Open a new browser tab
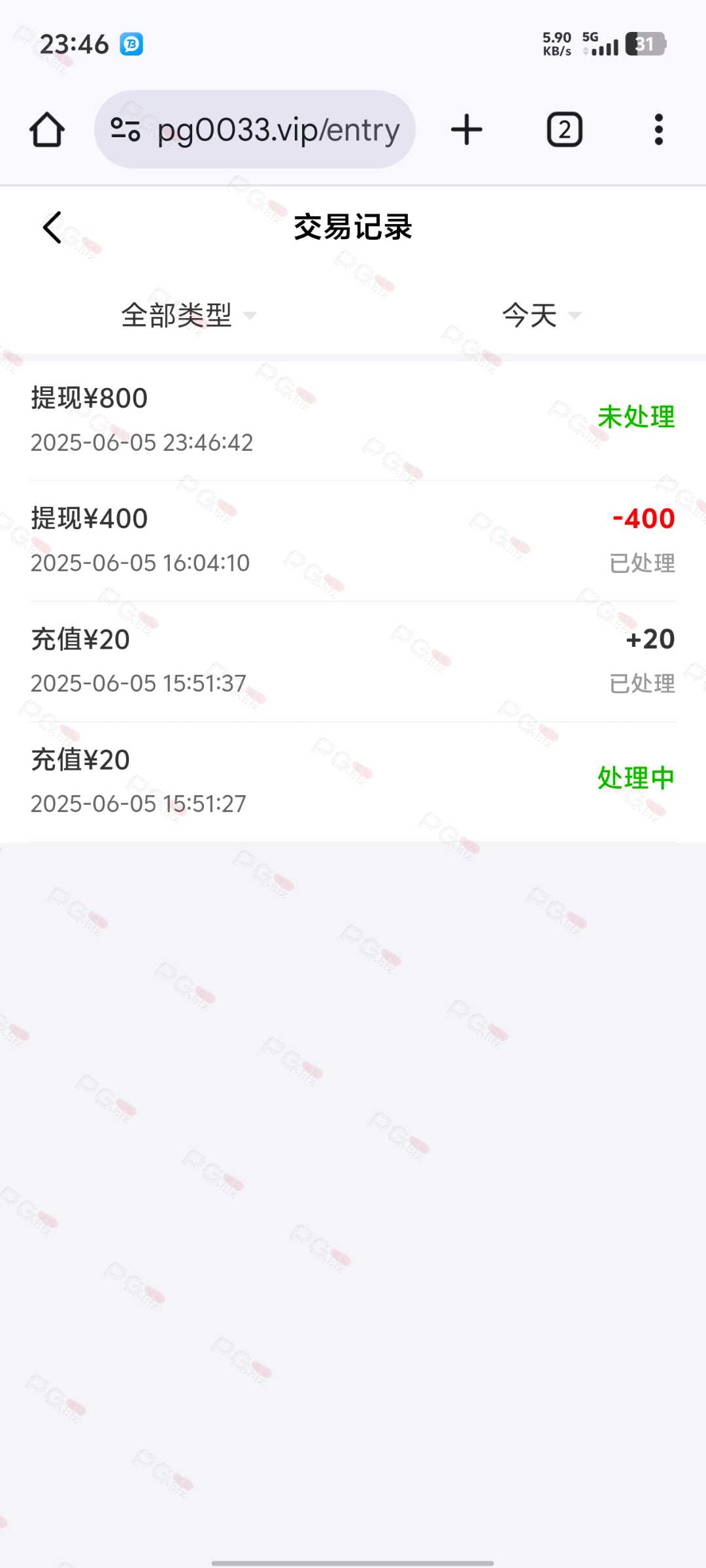This screenshot has width=706, height=1568. (x=467, y=129)
